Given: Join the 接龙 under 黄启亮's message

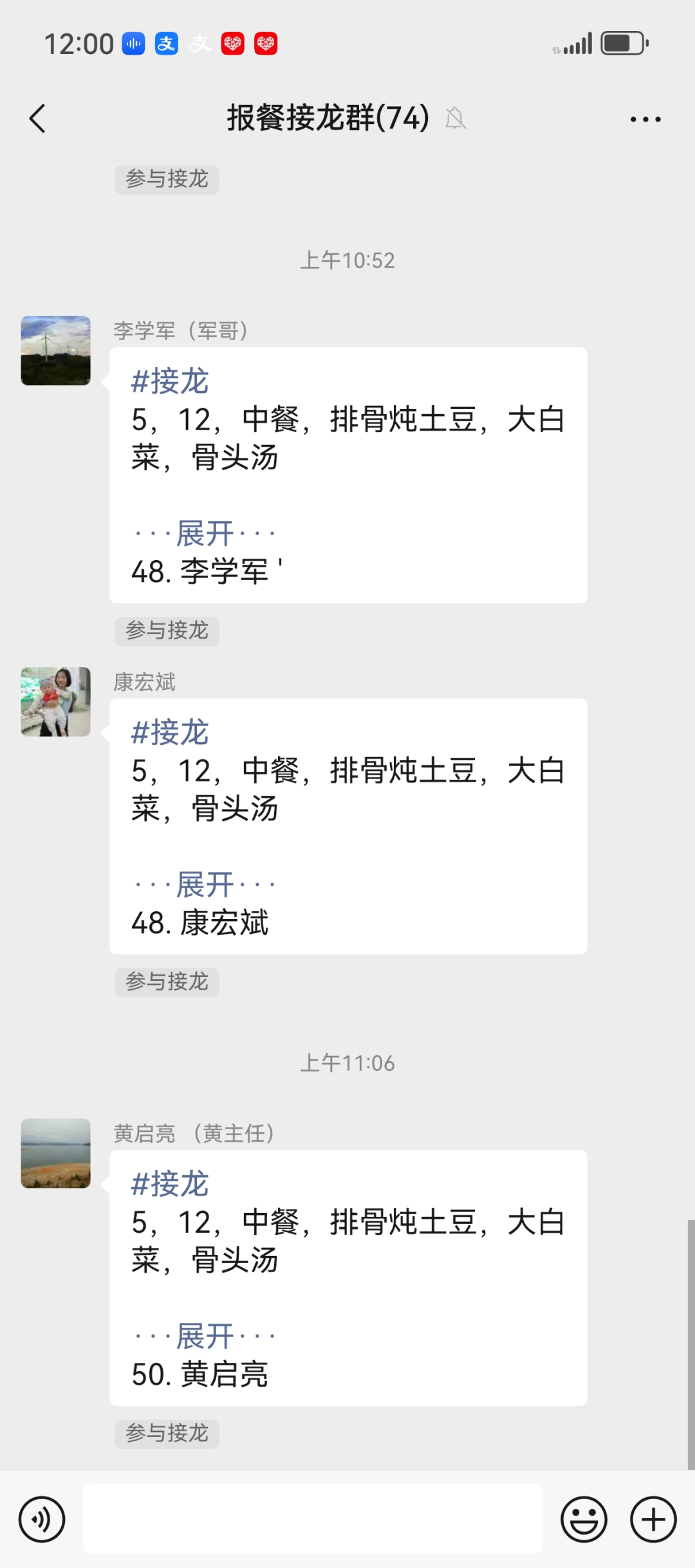Looking at the screenshot, I should click(x=167, y=1433).
